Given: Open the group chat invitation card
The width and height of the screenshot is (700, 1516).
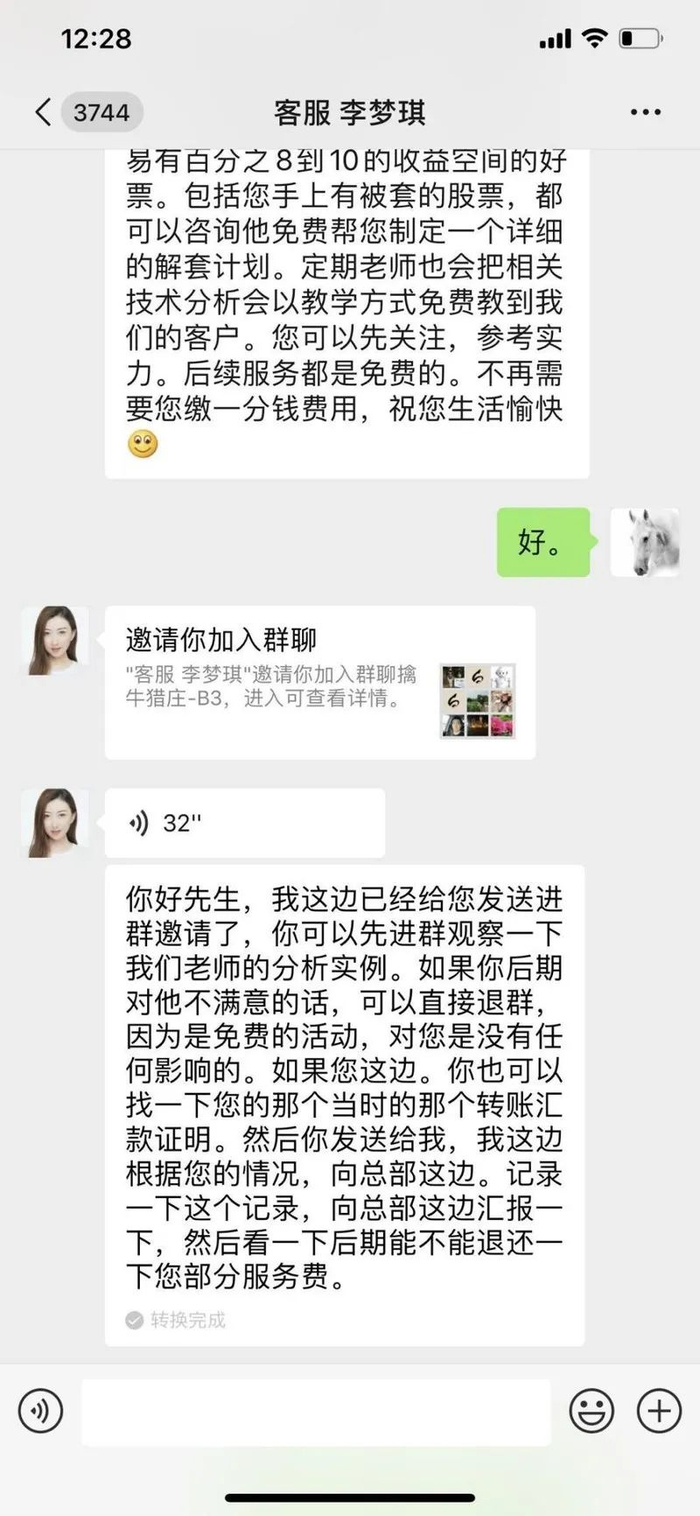Looking at the screenshot, I should [x=320, y=682].
